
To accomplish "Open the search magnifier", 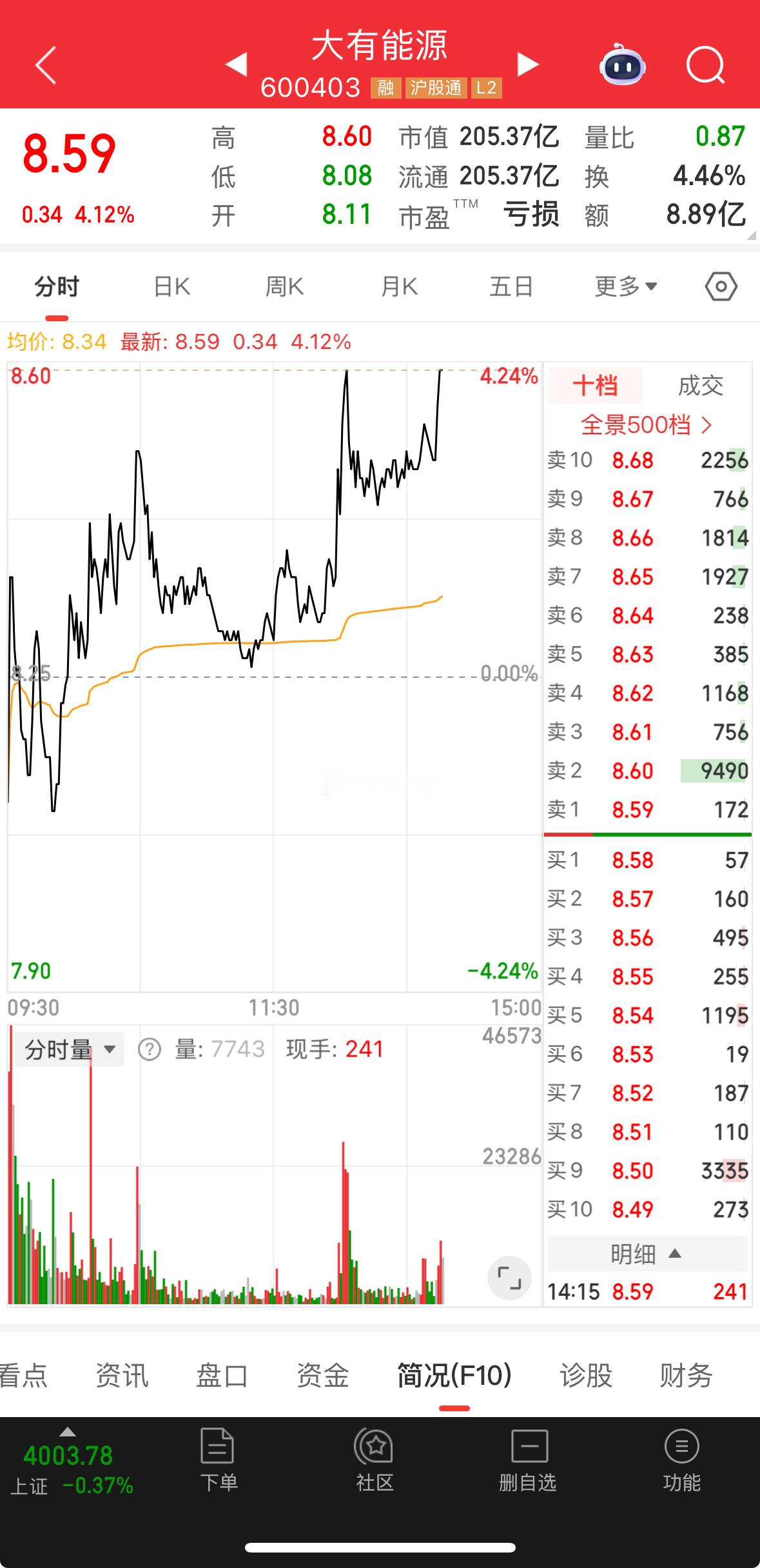I will (x=705, y=65).
